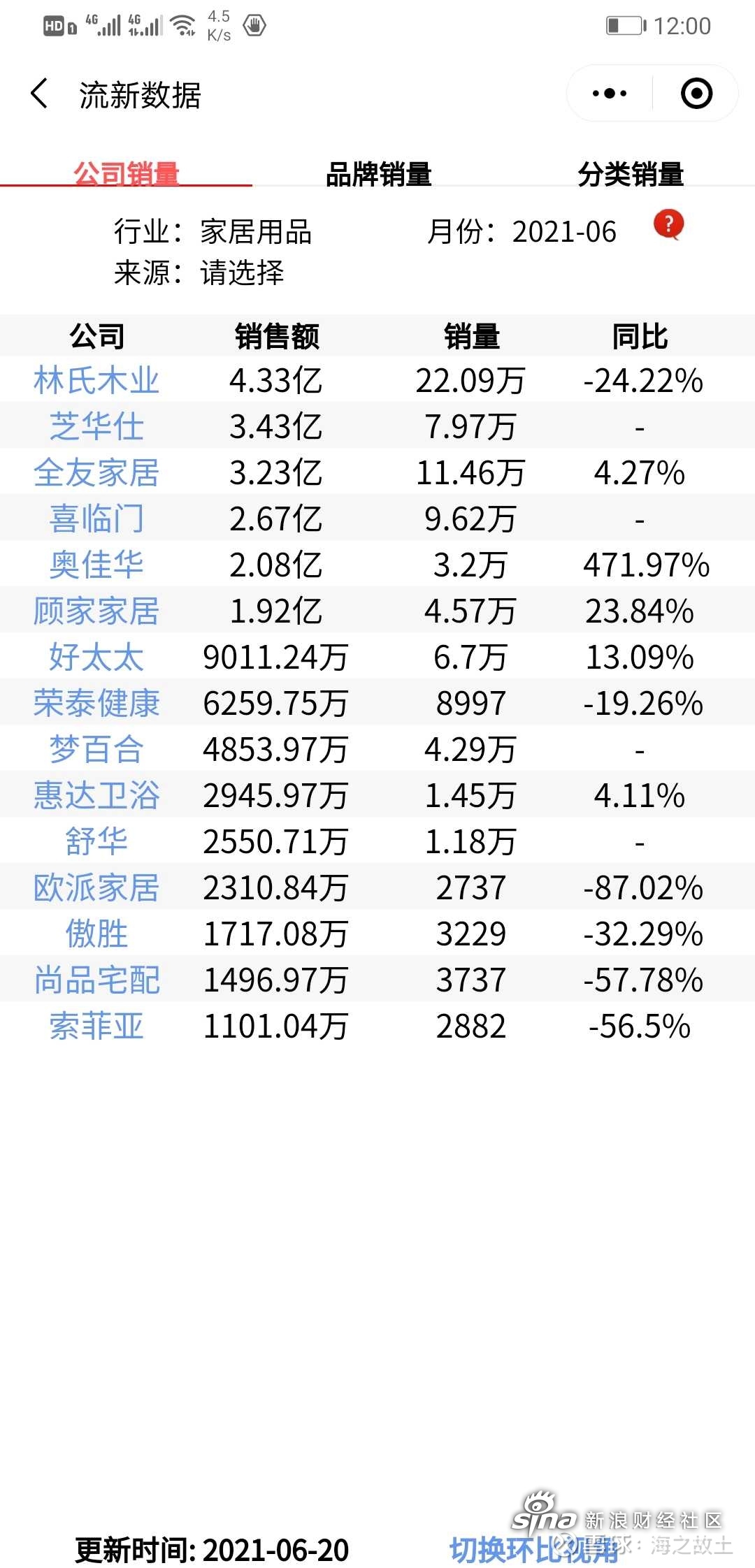Close the mini program with the circle button
Viewport: 755px width, 1568px height.
pyautogui.click(x=696, y=94)
